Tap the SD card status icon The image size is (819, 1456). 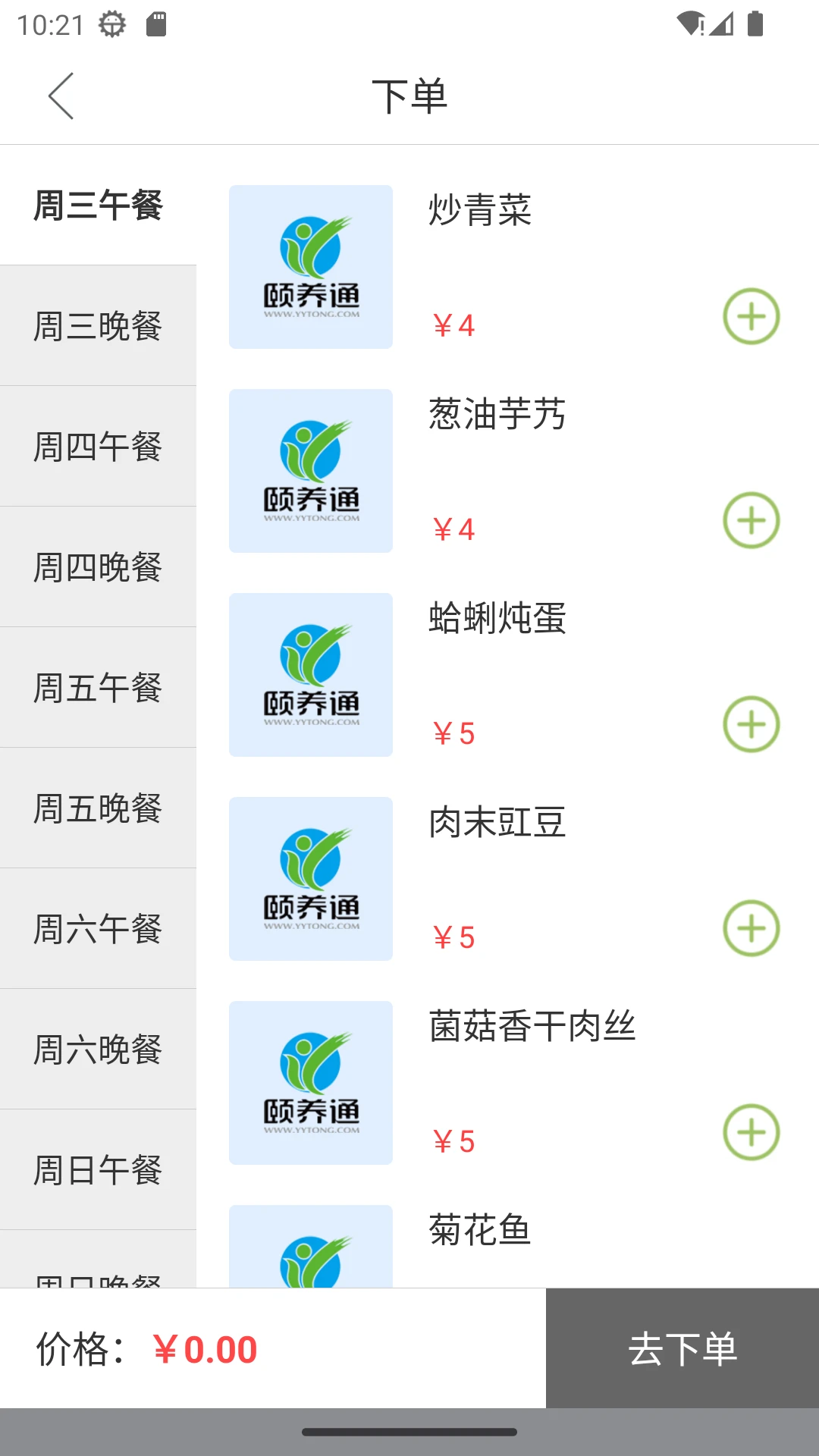coord(157,24)
